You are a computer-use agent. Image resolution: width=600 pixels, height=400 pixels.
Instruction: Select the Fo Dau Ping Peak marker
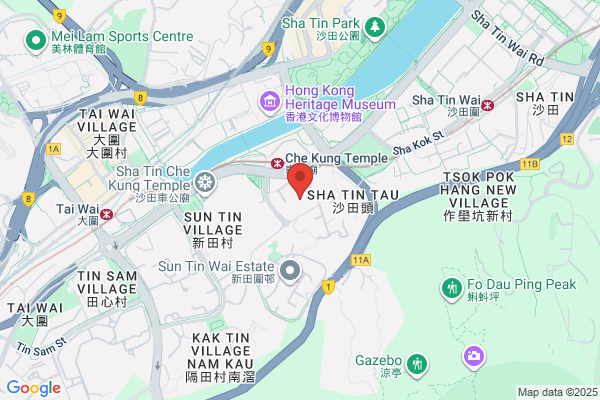pos(452,289)
